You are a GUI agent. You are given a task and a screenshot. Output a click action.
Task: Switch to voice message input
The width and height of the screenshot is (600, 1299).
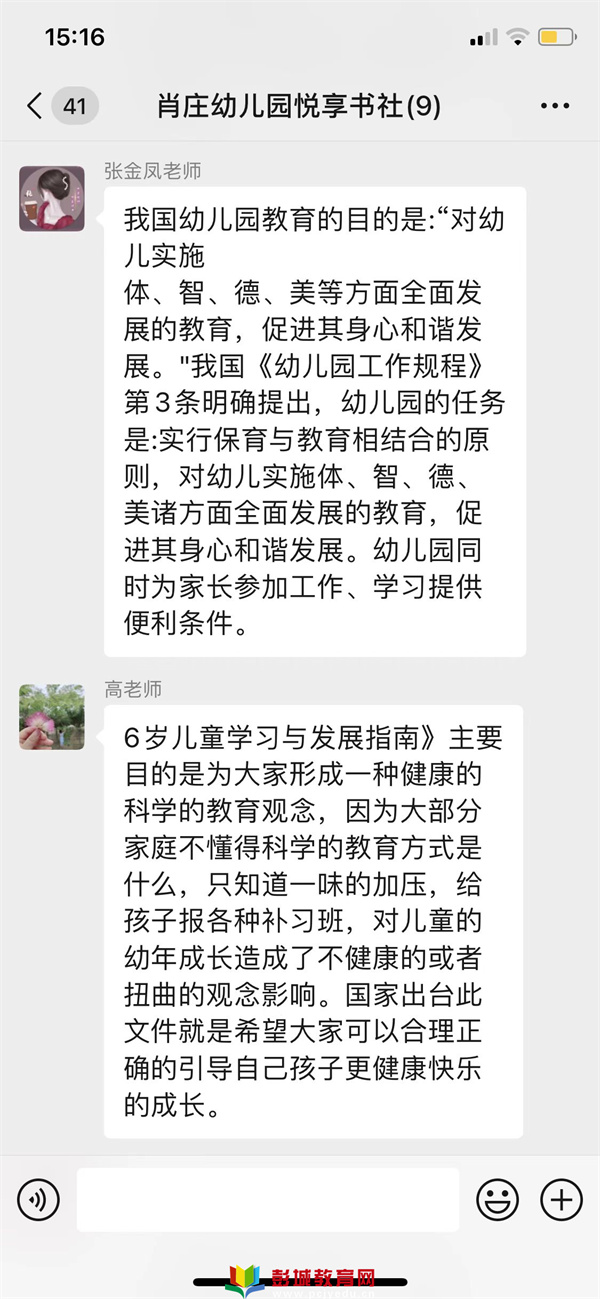coord(39,1199)
